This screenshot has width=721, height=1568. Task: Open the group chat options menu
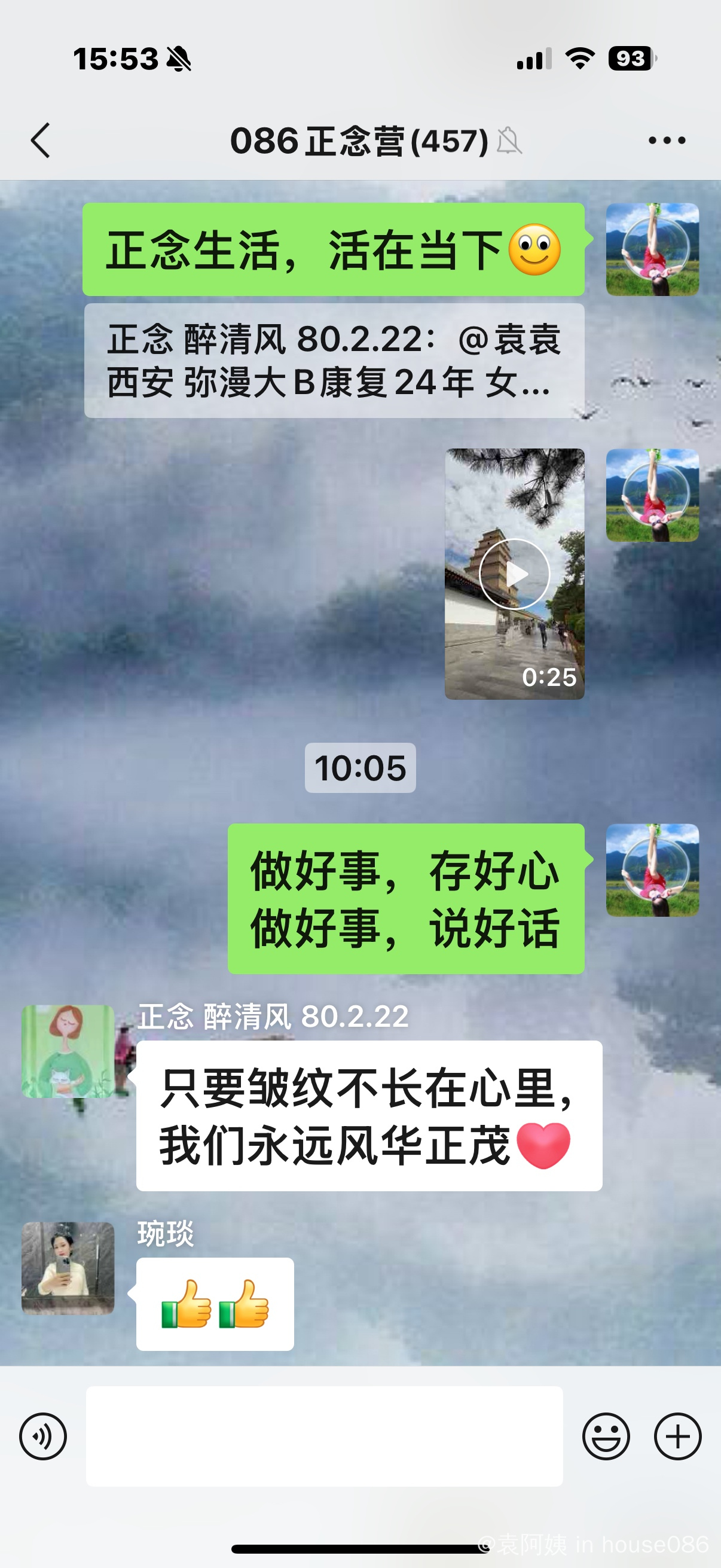pyautogui.click(x=666, y=141)
